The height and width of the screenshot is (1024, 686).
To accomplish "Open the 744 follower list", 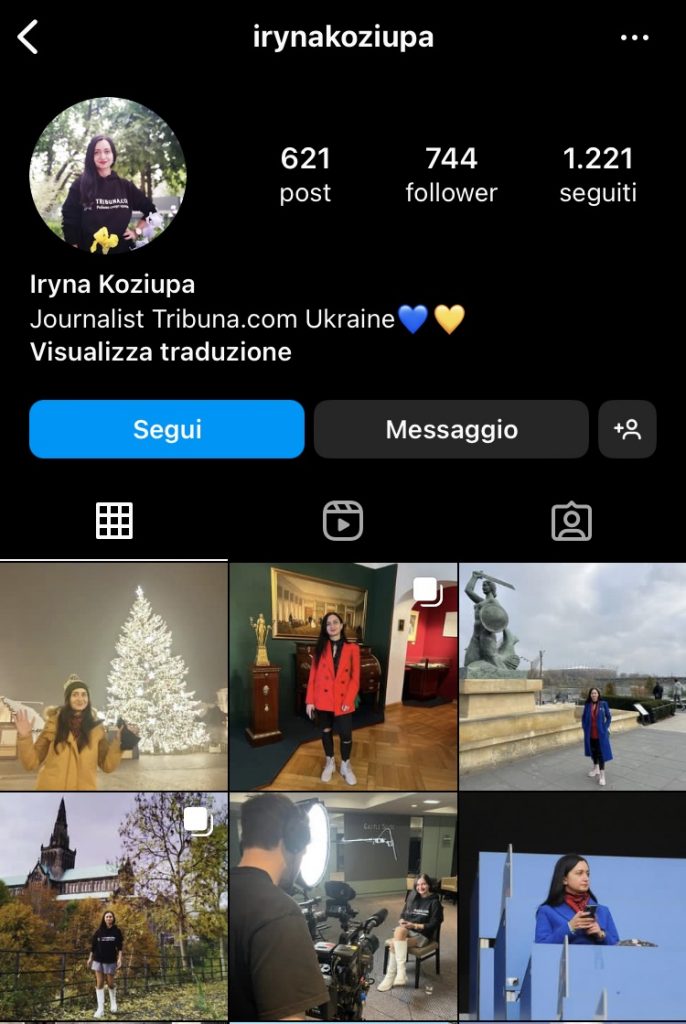I will pos(451,174).
